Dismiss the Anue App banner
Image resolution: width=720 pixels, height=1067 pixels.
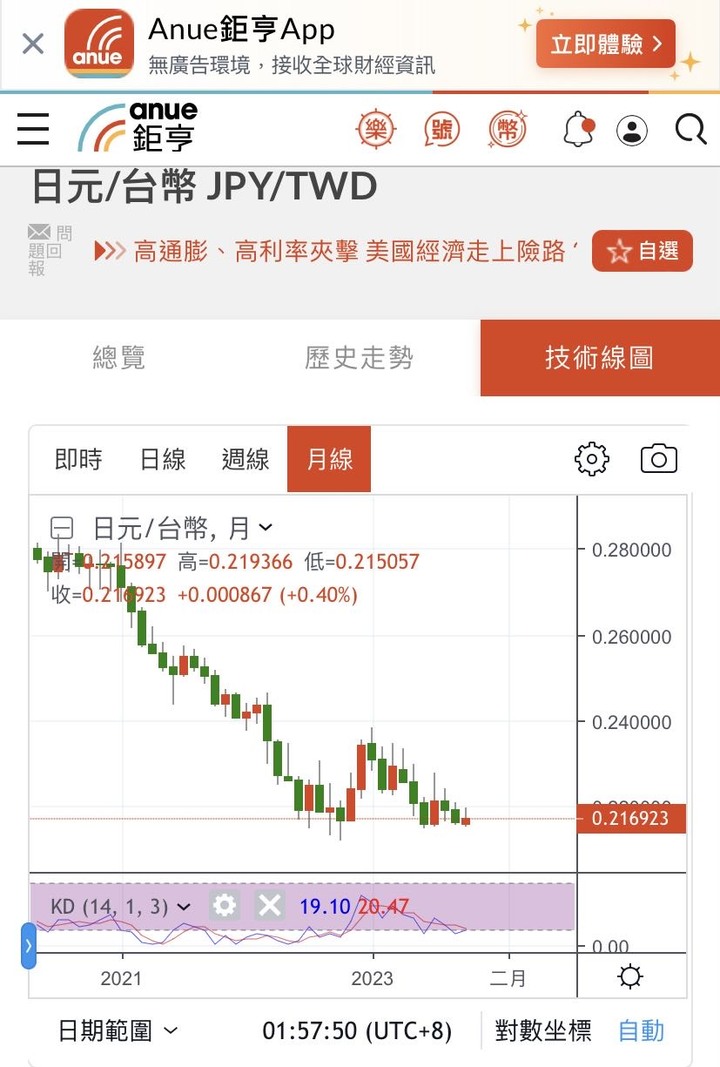32,44
